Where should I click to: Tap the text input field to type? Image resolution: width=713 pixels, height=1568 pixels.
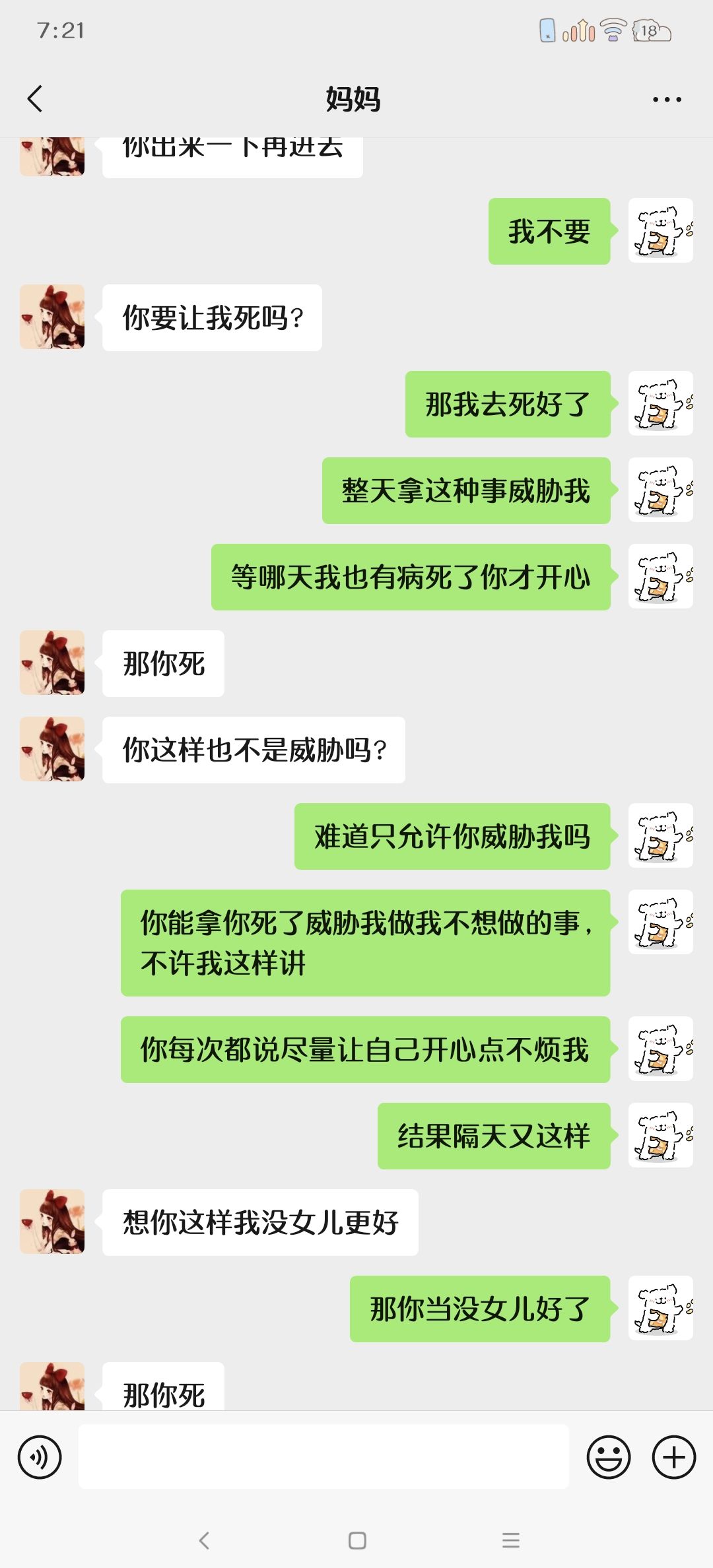323,1455
